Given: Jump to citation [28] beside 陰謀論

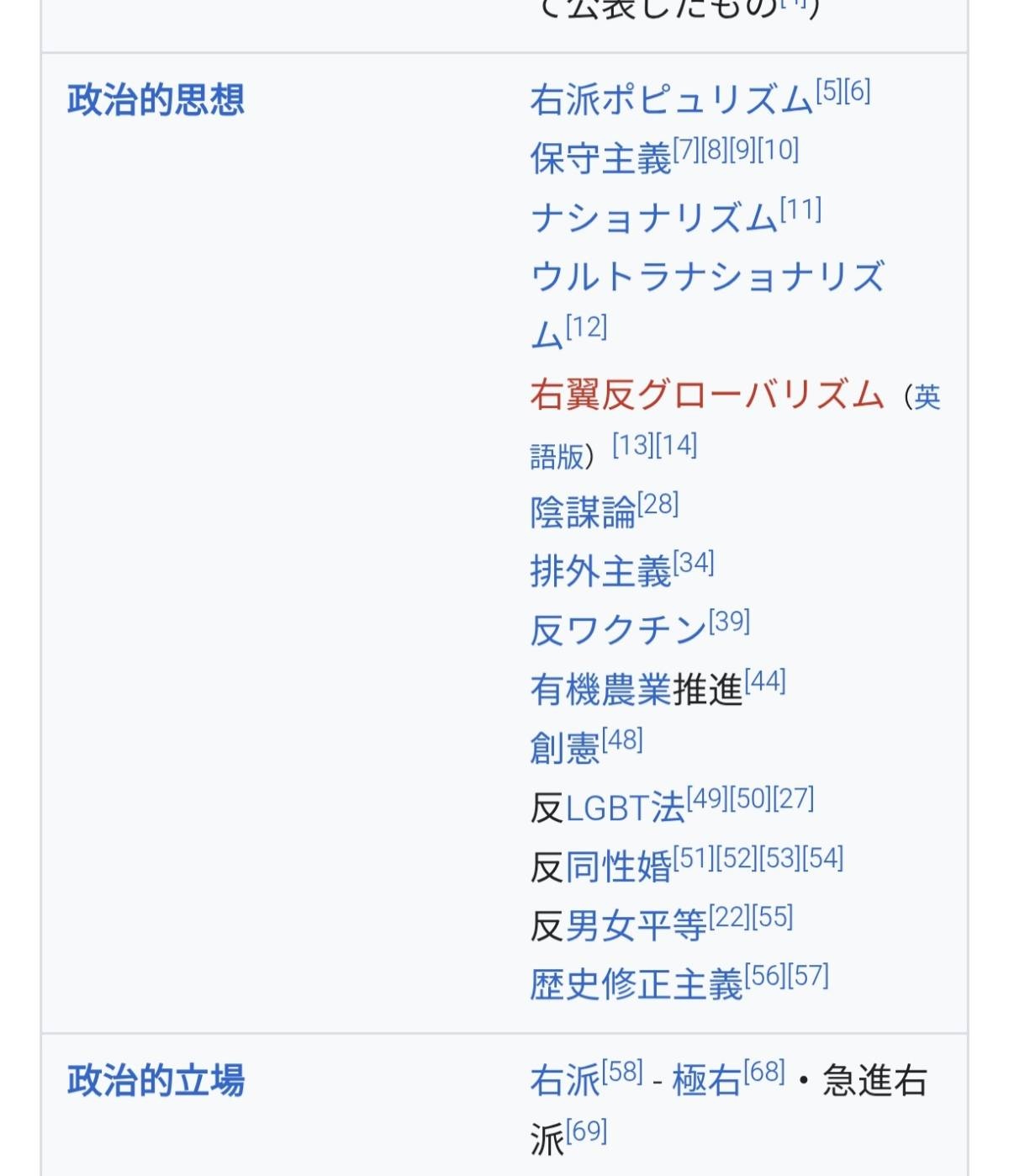Looking at the screenshot, I should (658, 505).
